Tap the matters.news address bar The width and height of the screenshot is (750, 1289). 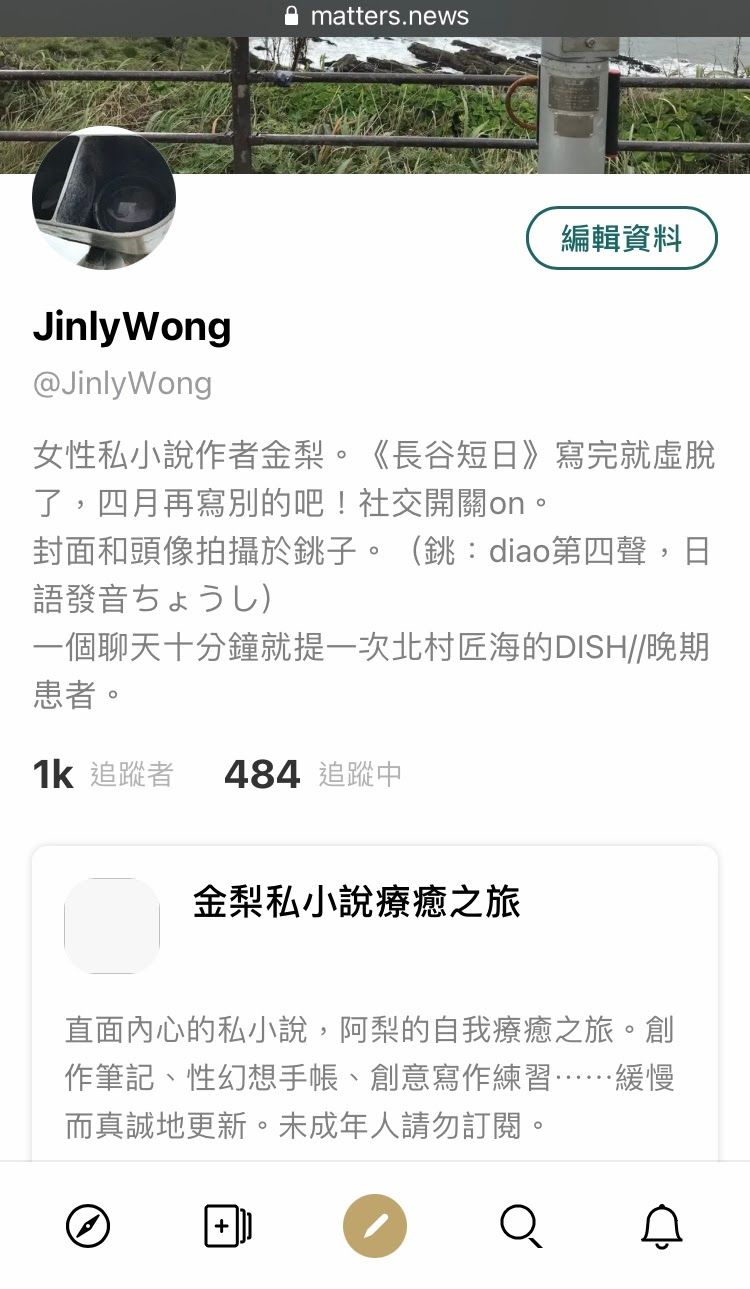[x=375, y=17]
